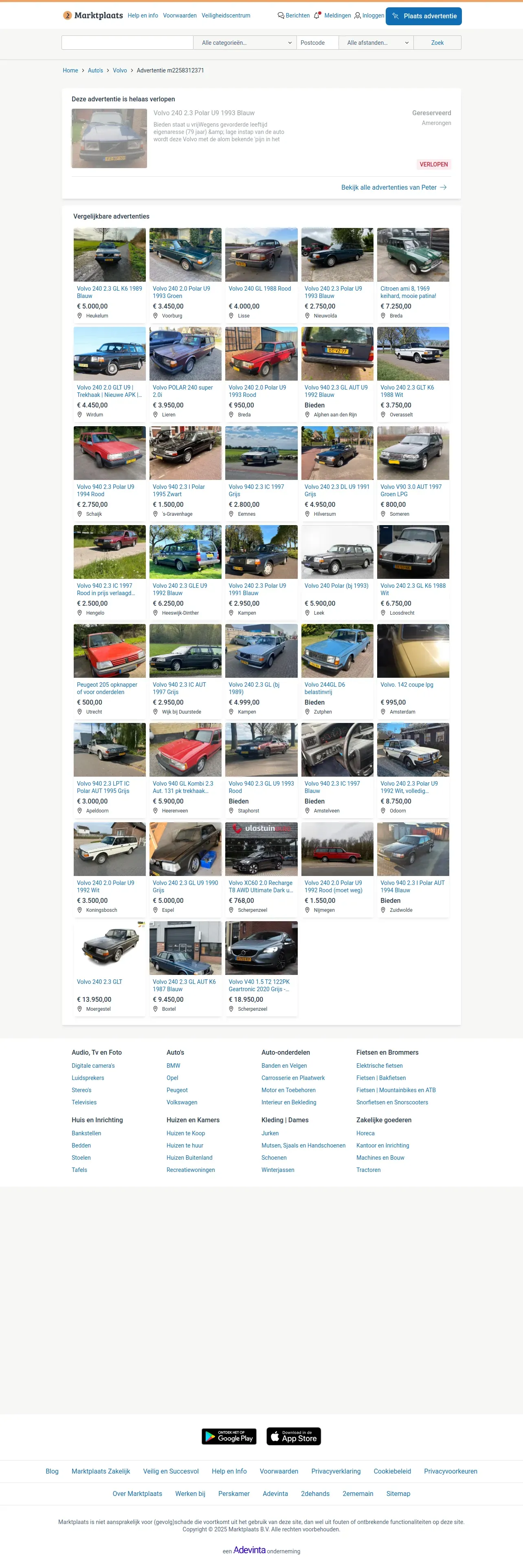The height and width of the screenshot is (1568, 523).
Task: Open the Meldingen notifications bell
Action: pyautogui.click(x=332, y=16)
